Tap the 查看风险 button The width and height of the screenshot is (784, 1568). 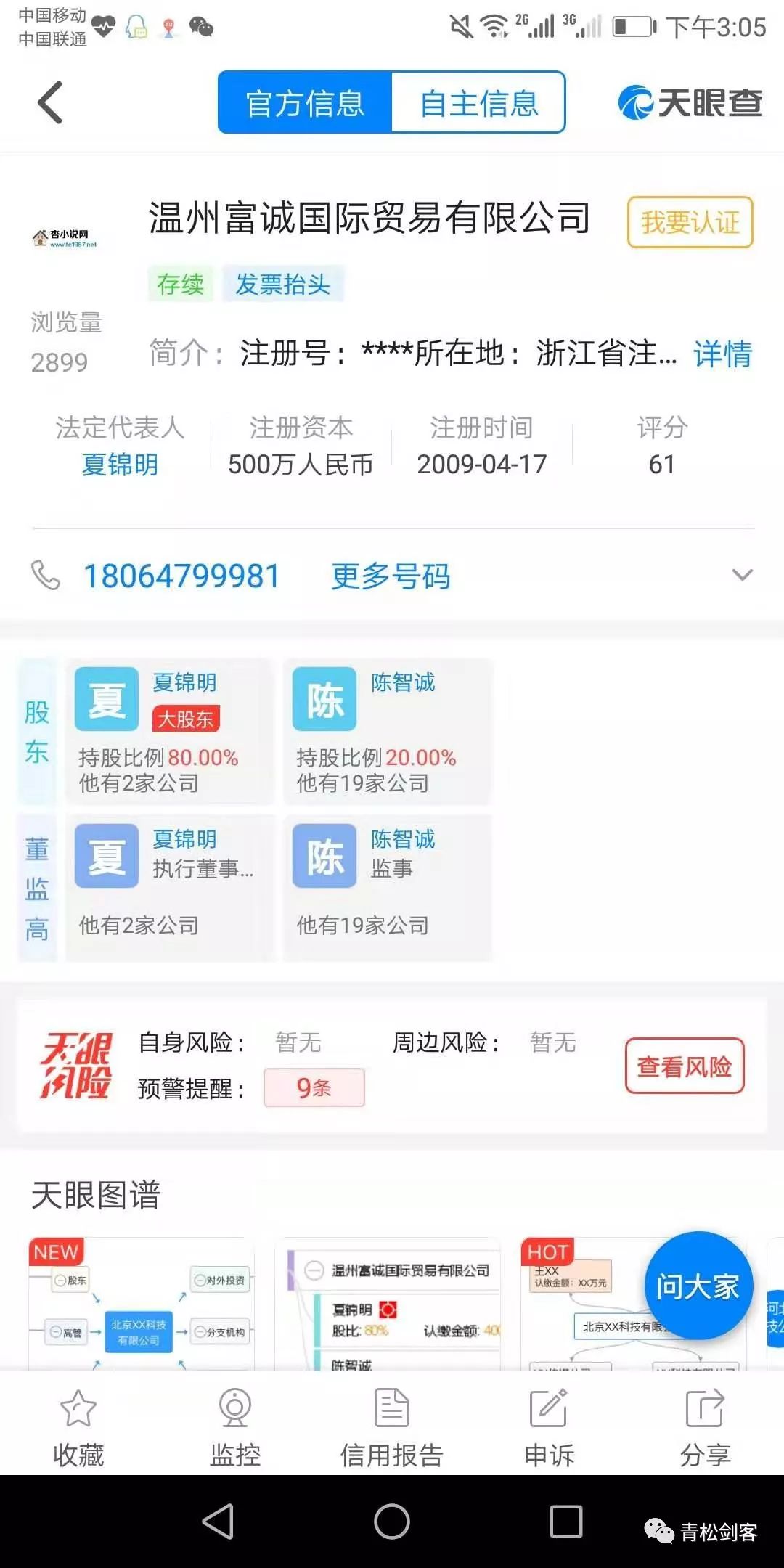click(x=684, y=1066)
